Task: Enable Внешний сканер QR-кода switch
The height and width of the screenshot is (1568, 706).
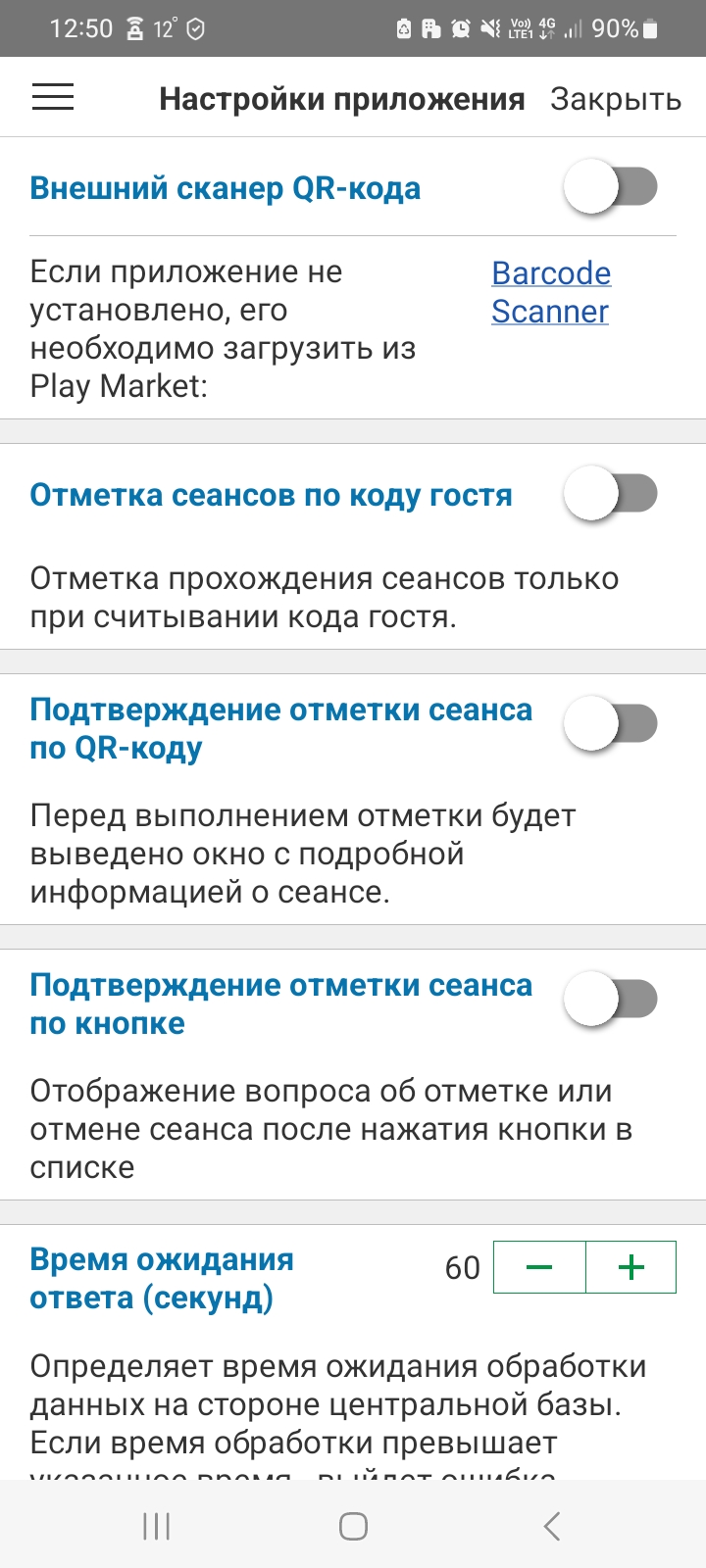Action: click(610, 187)
